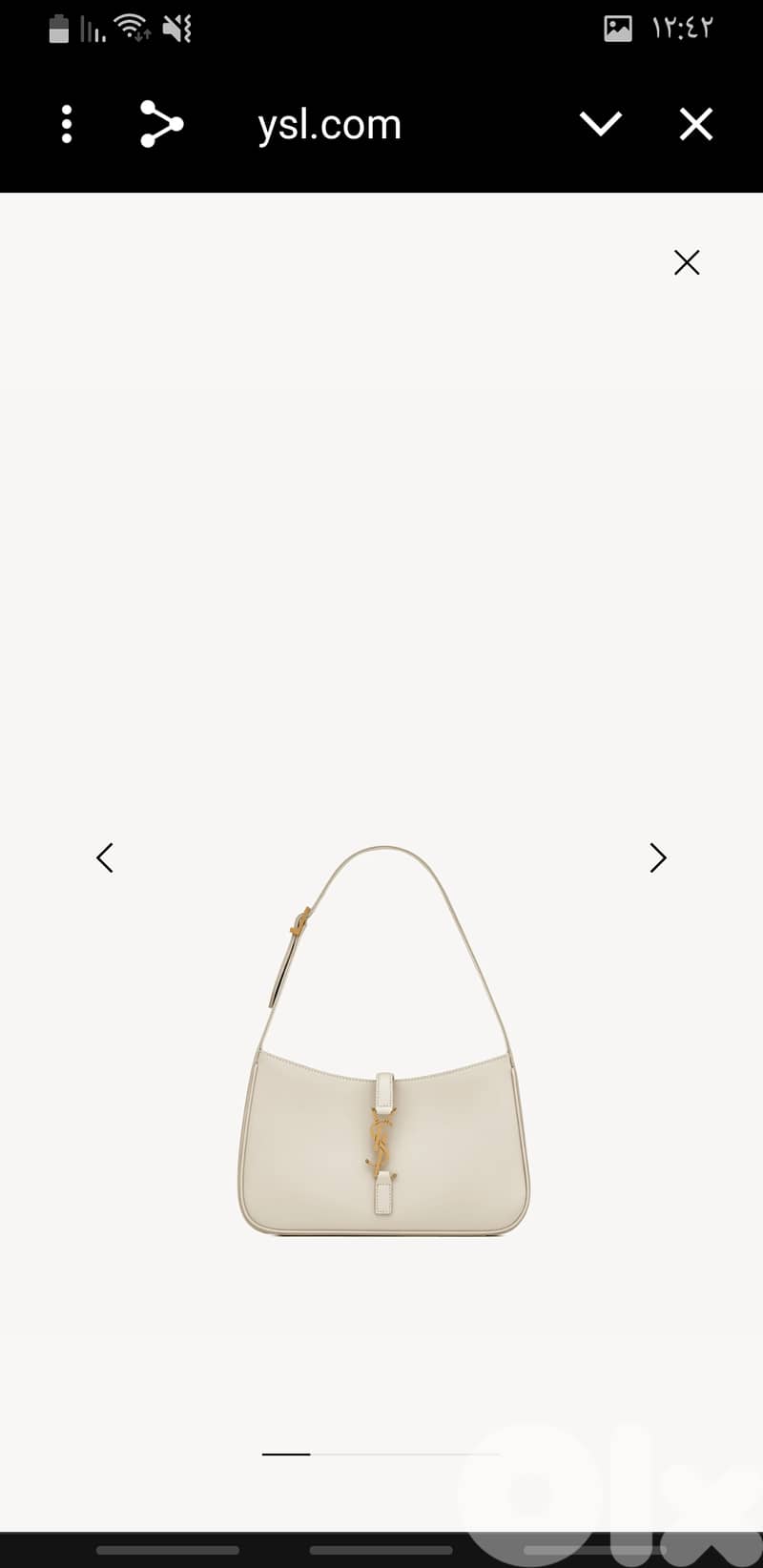The width and height of the screenshot is (763, 1568).
Task: Select the left arrow for previous image
Action: coord(105,857)
